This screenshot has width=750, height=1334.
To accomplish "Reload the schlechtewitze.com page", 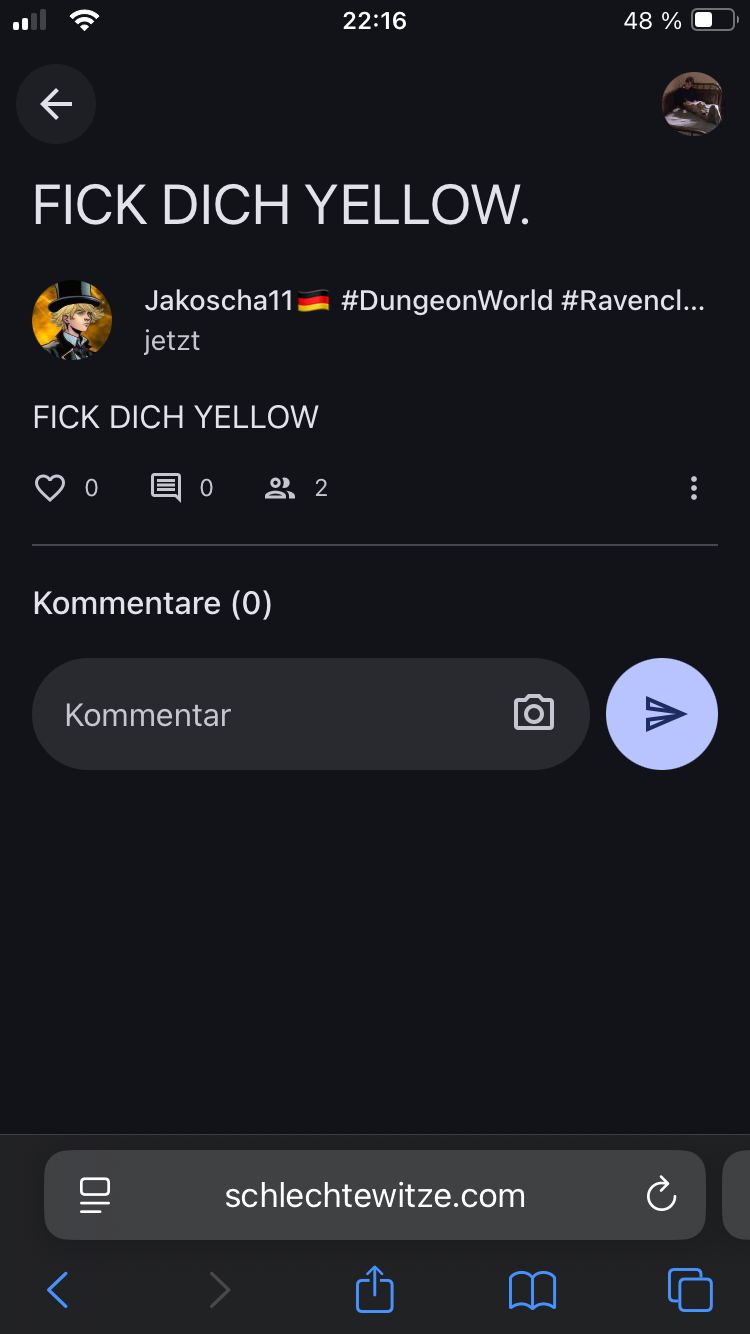I will coord(661,1195).
